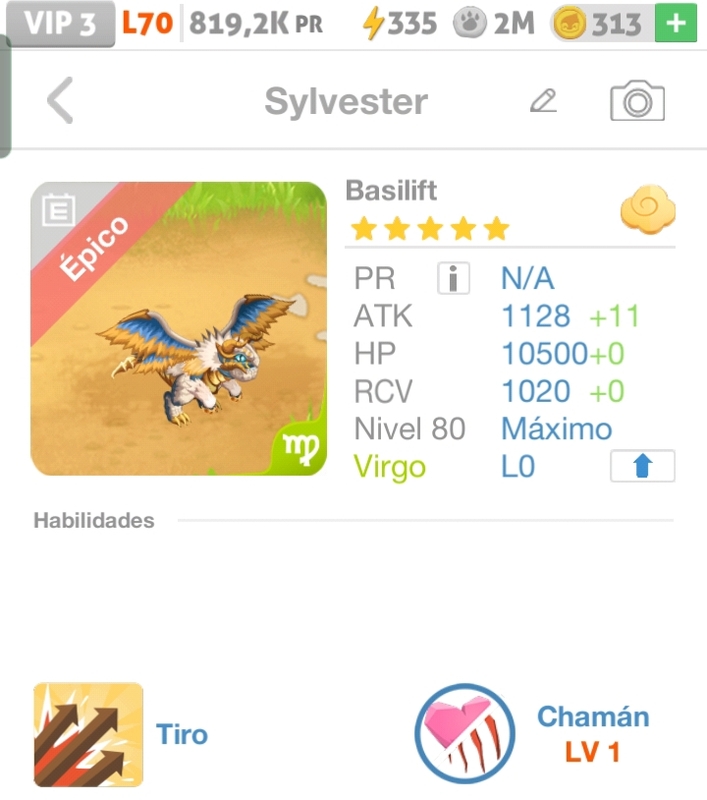Open the Chamán LV 1 ability
The image size is (707, 800).
point(465,733)
